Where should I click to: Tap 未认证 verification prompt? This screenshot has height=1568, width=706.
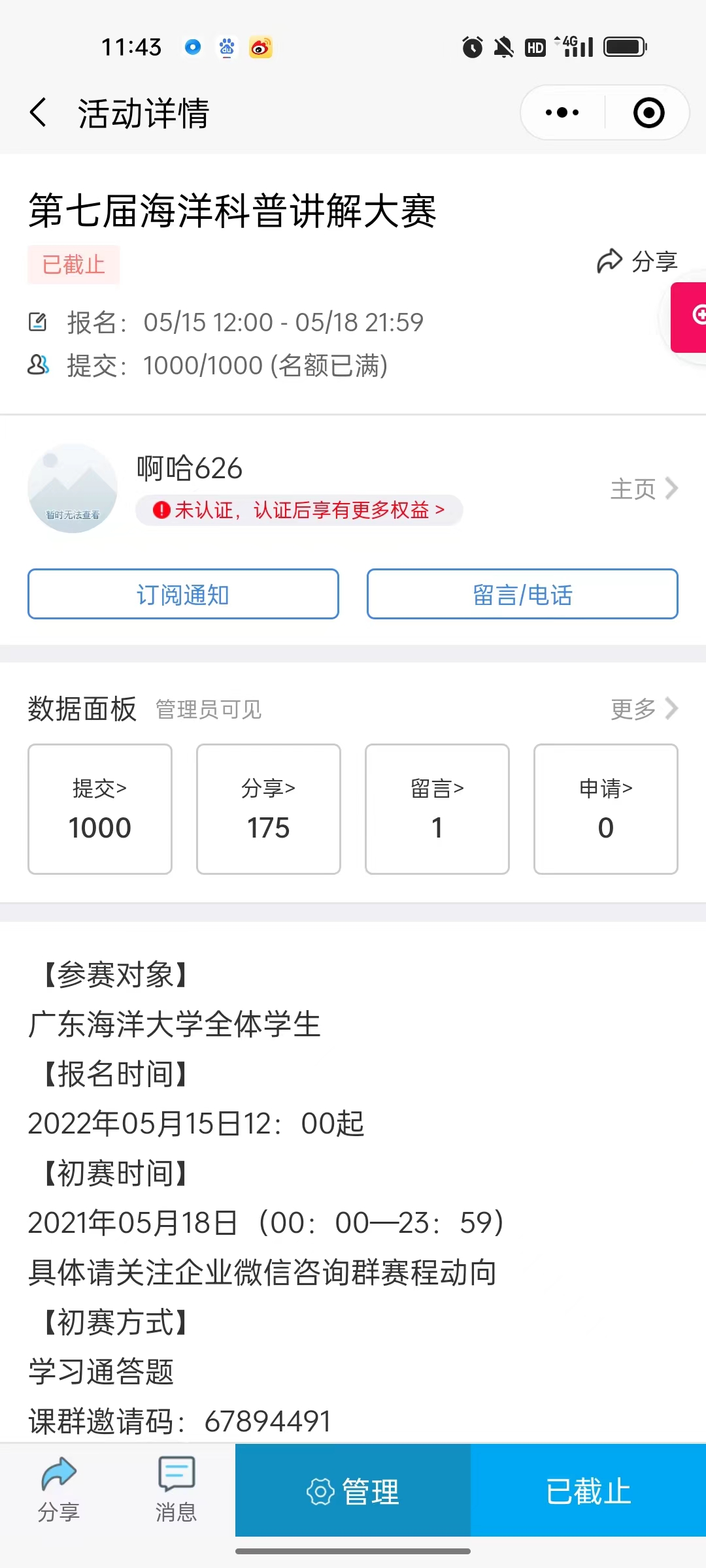(x=299, y=510)
